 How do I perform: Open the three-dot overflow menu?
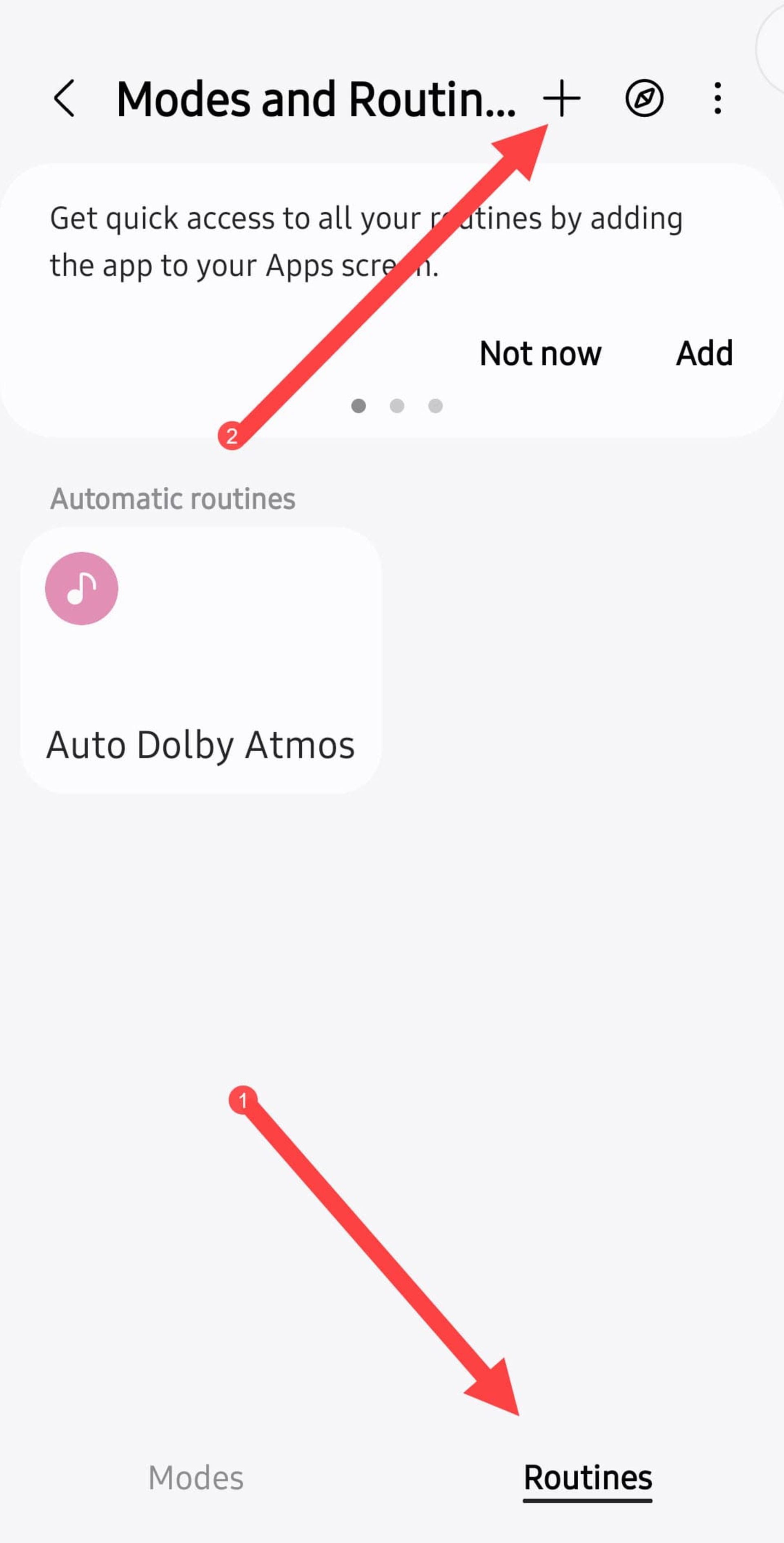pos(717,98)
